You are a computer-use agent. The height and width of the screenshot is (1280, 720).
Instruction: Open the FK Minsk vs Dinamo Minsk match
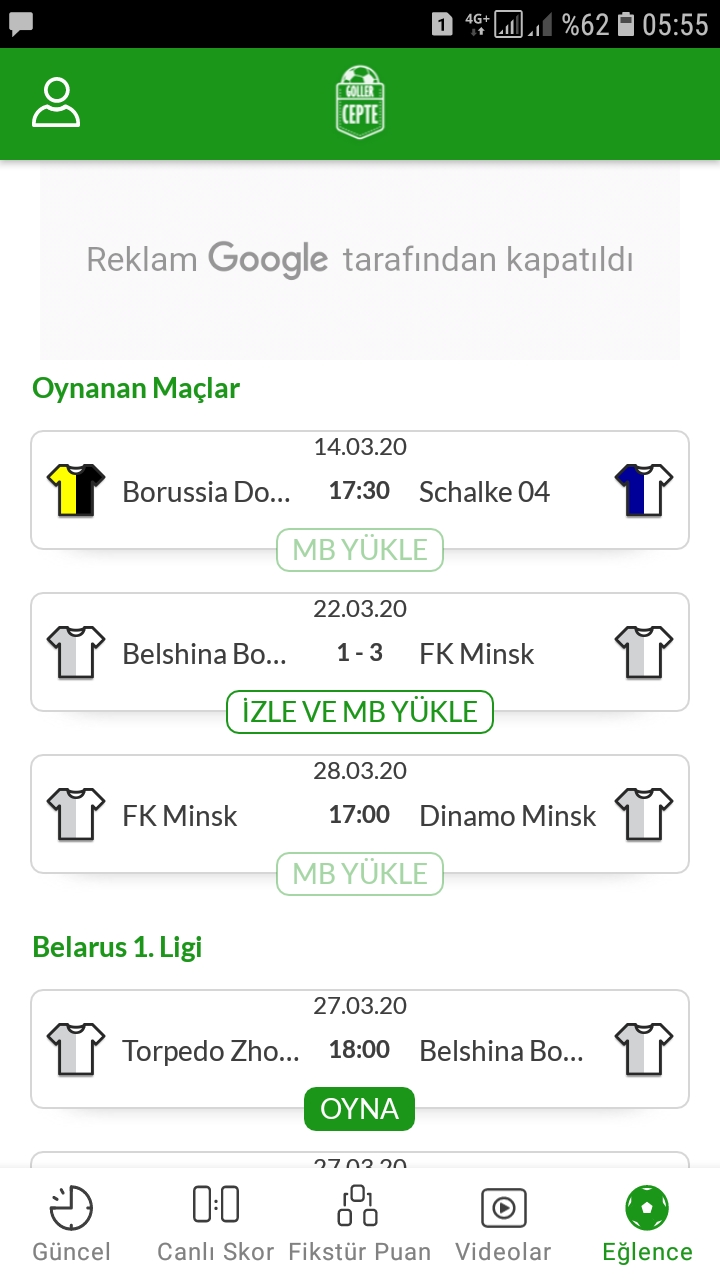(x=360, y=814)
